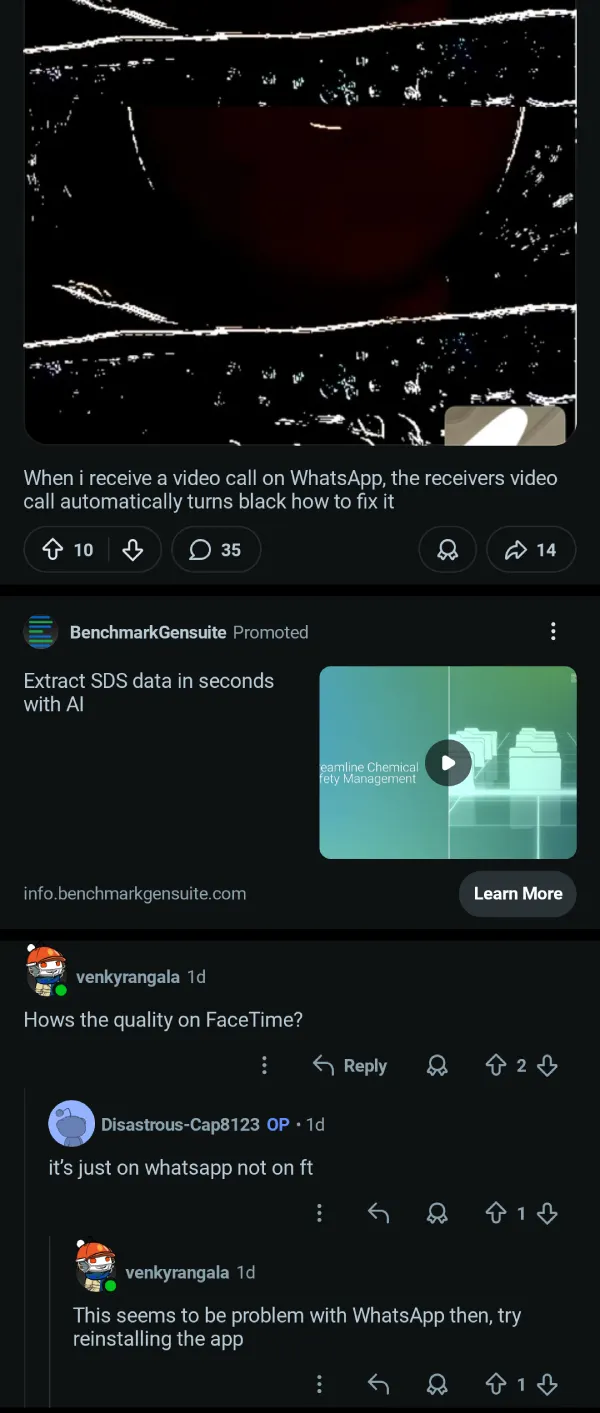The width and height of the screenshot is (600, 1413).
Task: Tap Learn More on the promoted ad
Action: point(517,894)
